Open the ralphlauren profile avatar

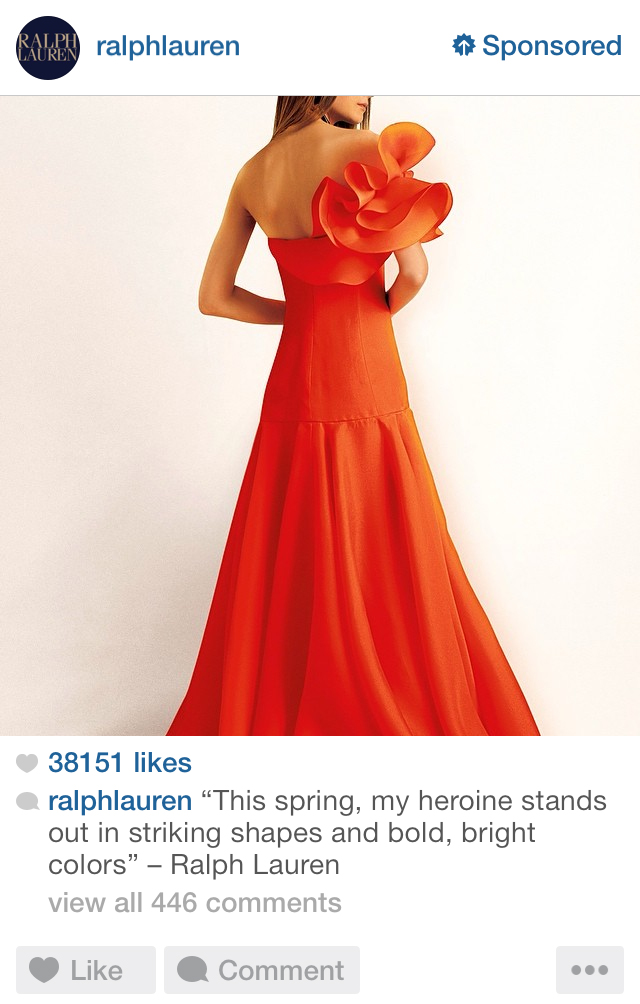coord(47,47)
